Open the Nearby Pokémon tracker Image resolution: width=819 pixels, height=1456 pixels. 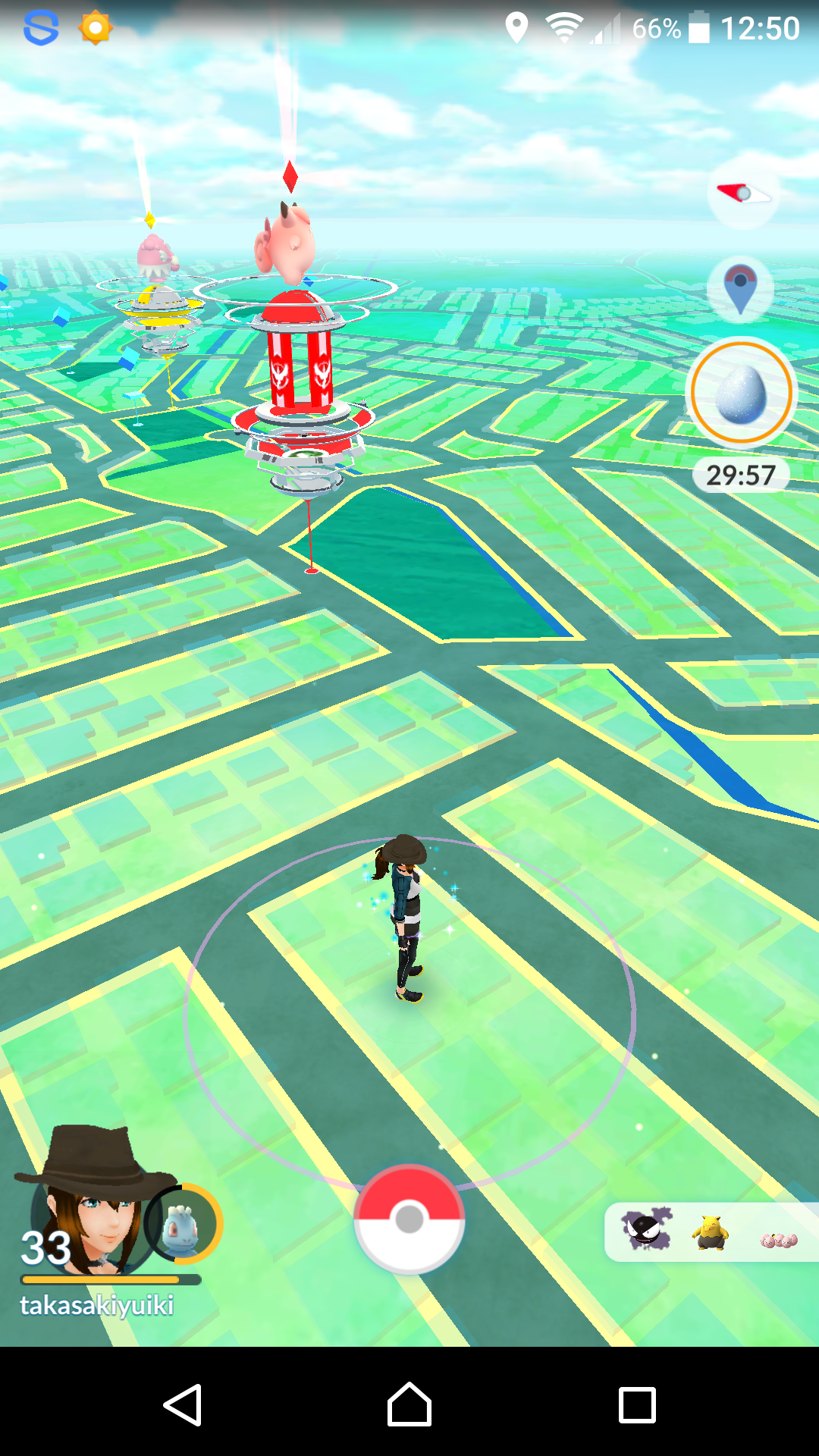711,1232
